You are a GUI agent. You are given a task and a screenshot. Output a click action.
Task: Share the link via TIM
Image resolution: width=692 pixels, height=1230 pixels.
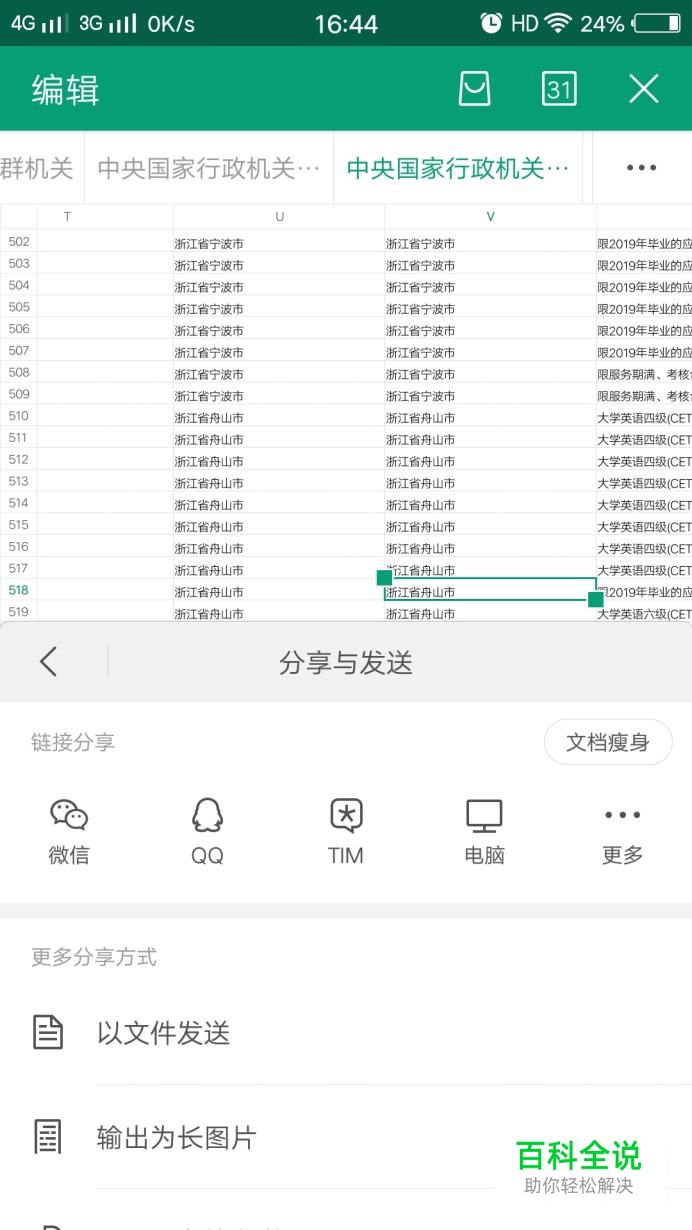pyautogui.click(x=346, y=832)
